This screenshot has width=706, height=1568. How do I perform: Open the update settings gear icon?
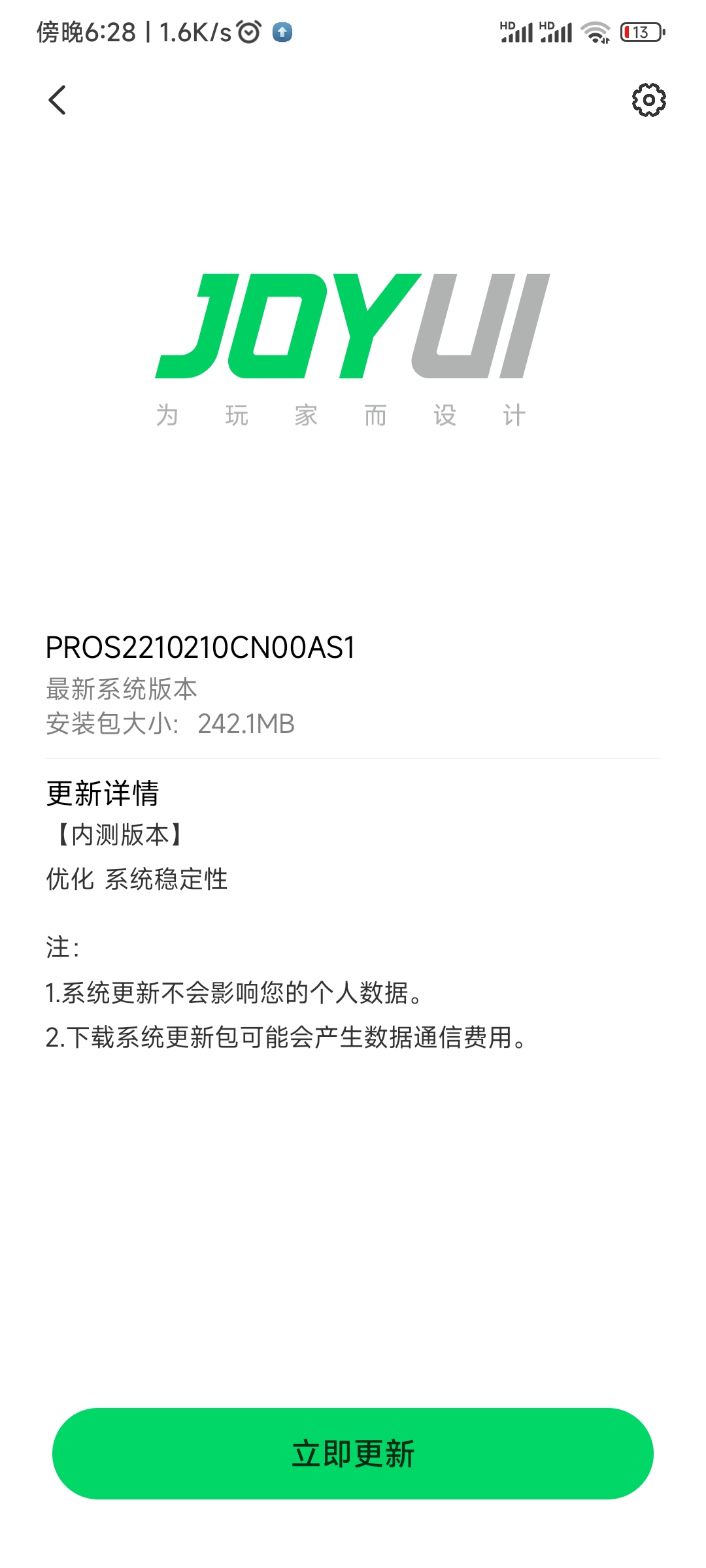click(648, 100)
